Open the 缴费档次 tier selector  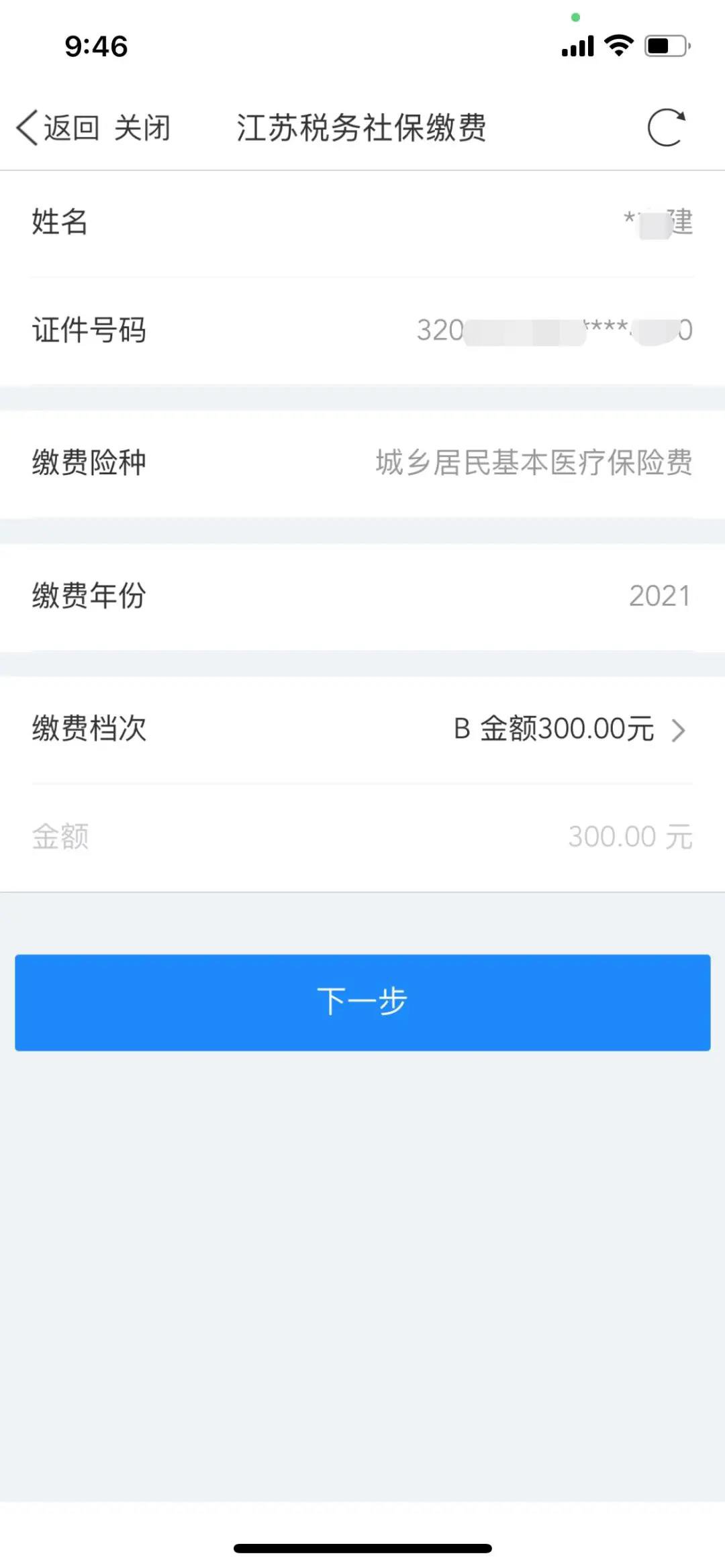pos(569,729)
